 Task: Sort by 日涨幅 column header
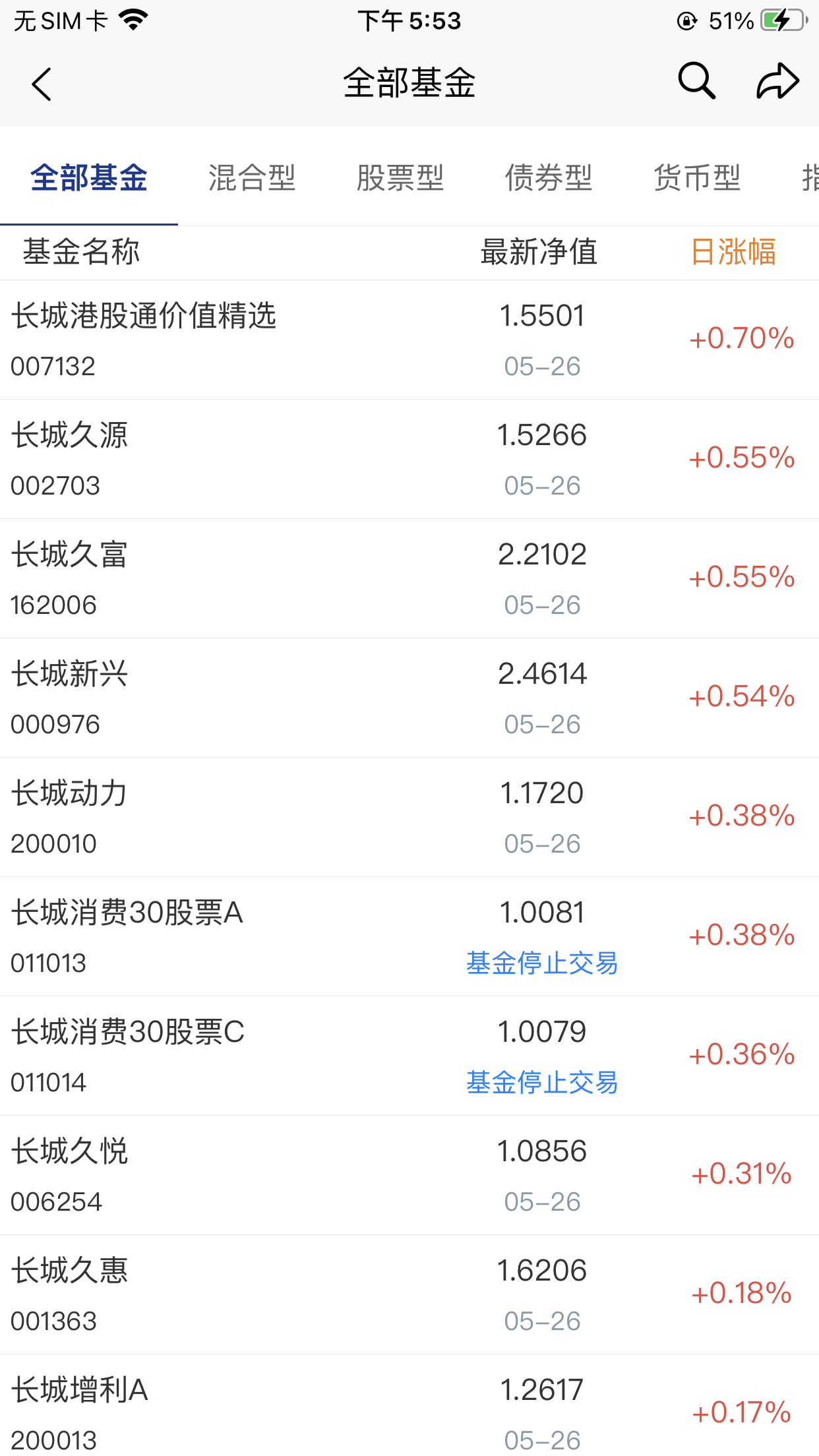(x=733, y=252)
